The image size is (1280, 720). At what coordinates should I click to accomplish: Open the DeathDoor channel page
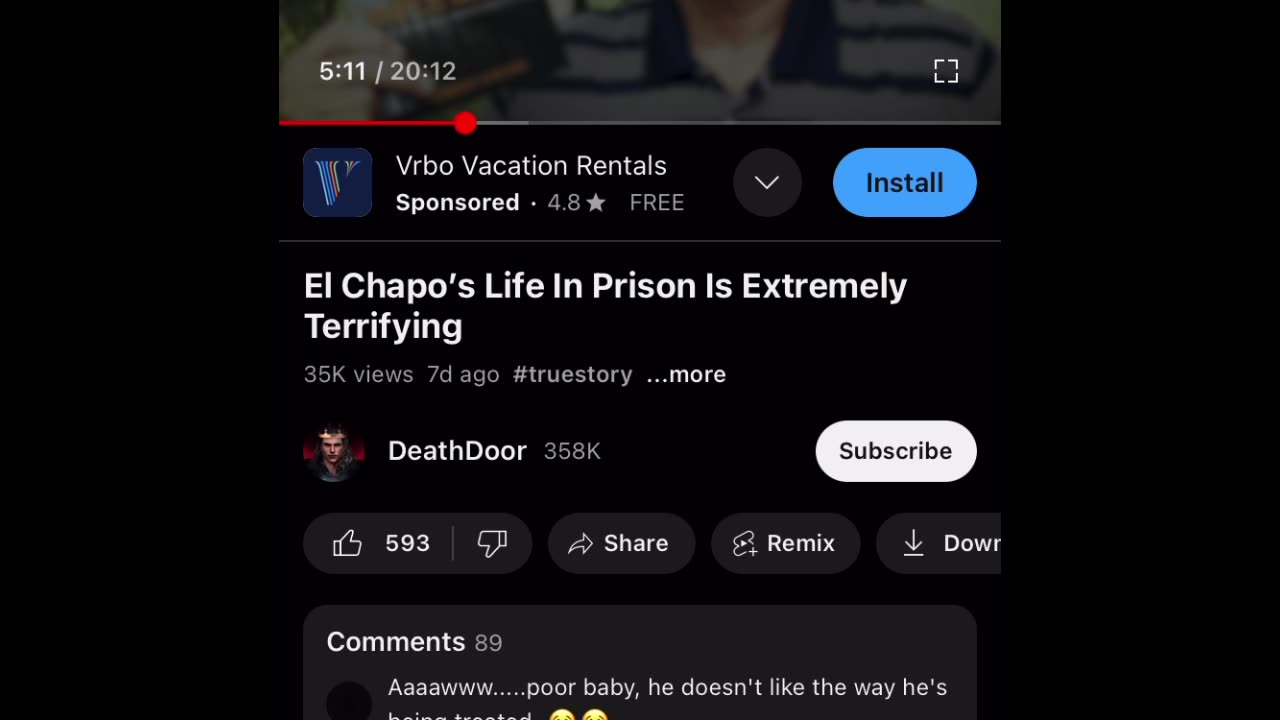[456, 451]
